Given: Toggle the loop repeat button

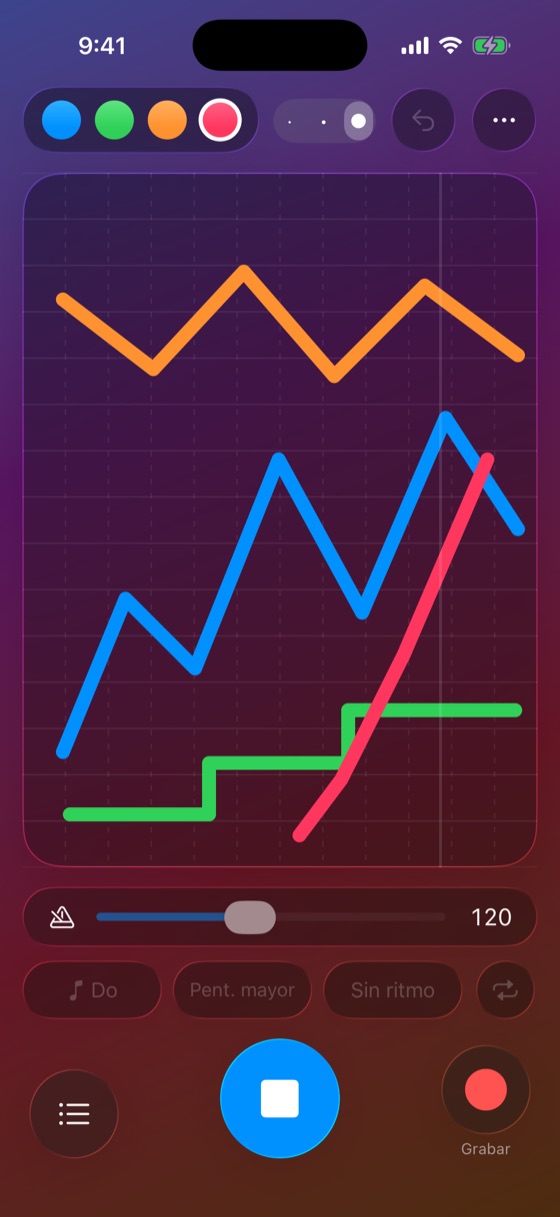Looking at the screenshot, I should coord(505,990).
